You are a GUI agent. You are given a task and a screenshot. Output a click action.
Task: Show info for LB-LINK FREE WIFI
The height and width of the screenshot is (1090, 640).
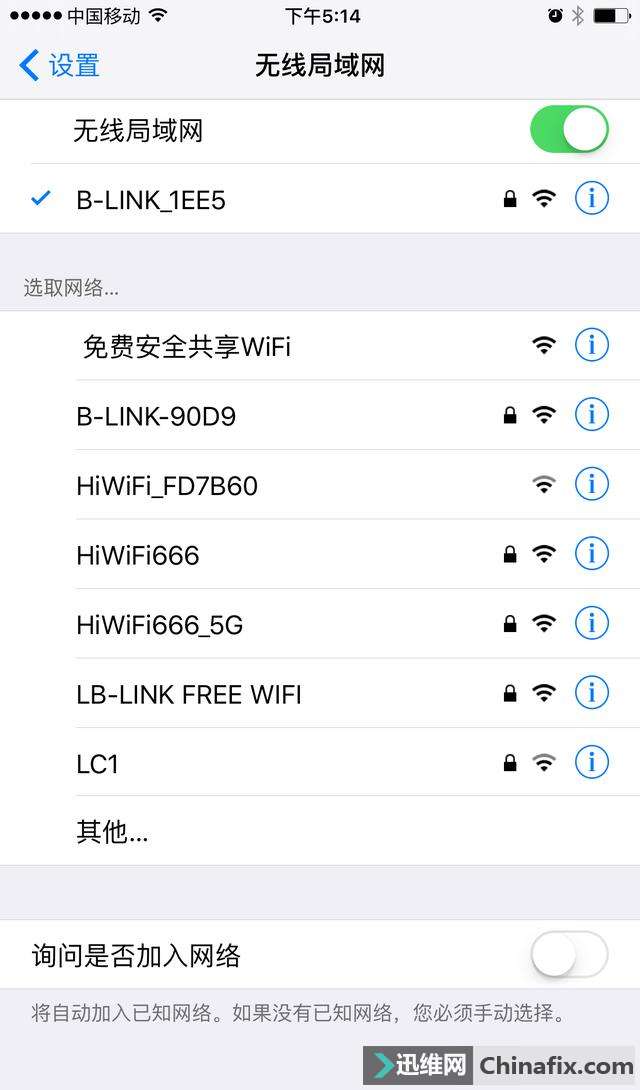pyautogui.click(x=592, y=692)
